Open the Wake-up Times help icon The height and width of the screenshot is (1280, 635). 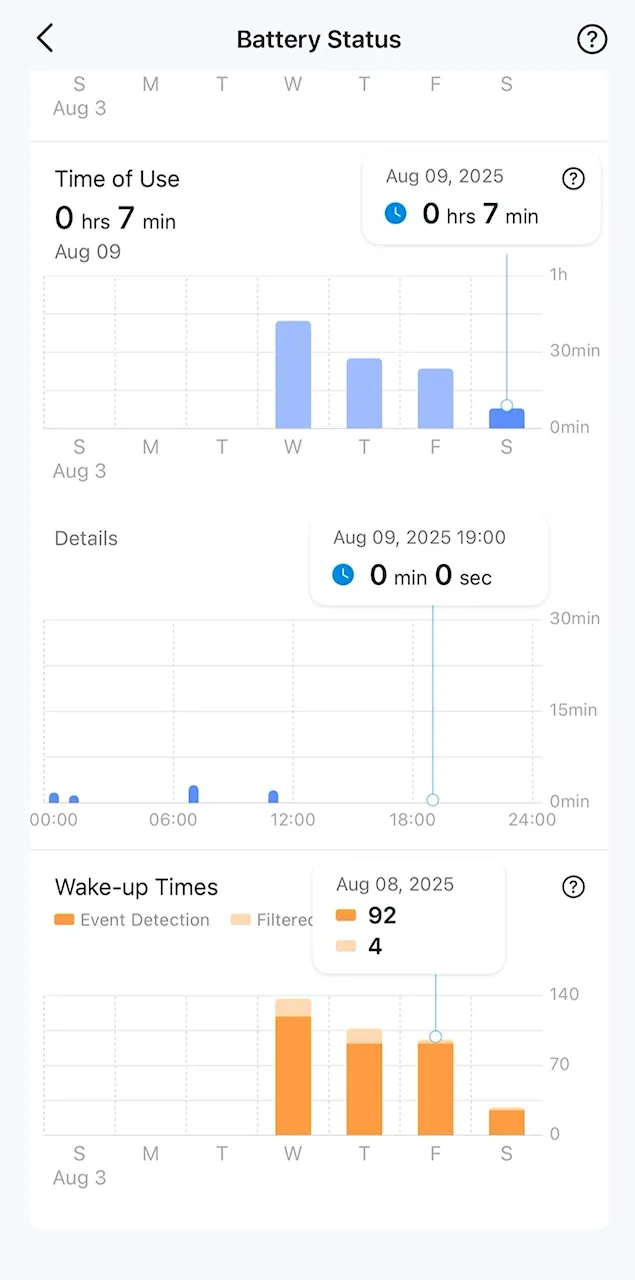coord(573,887)
